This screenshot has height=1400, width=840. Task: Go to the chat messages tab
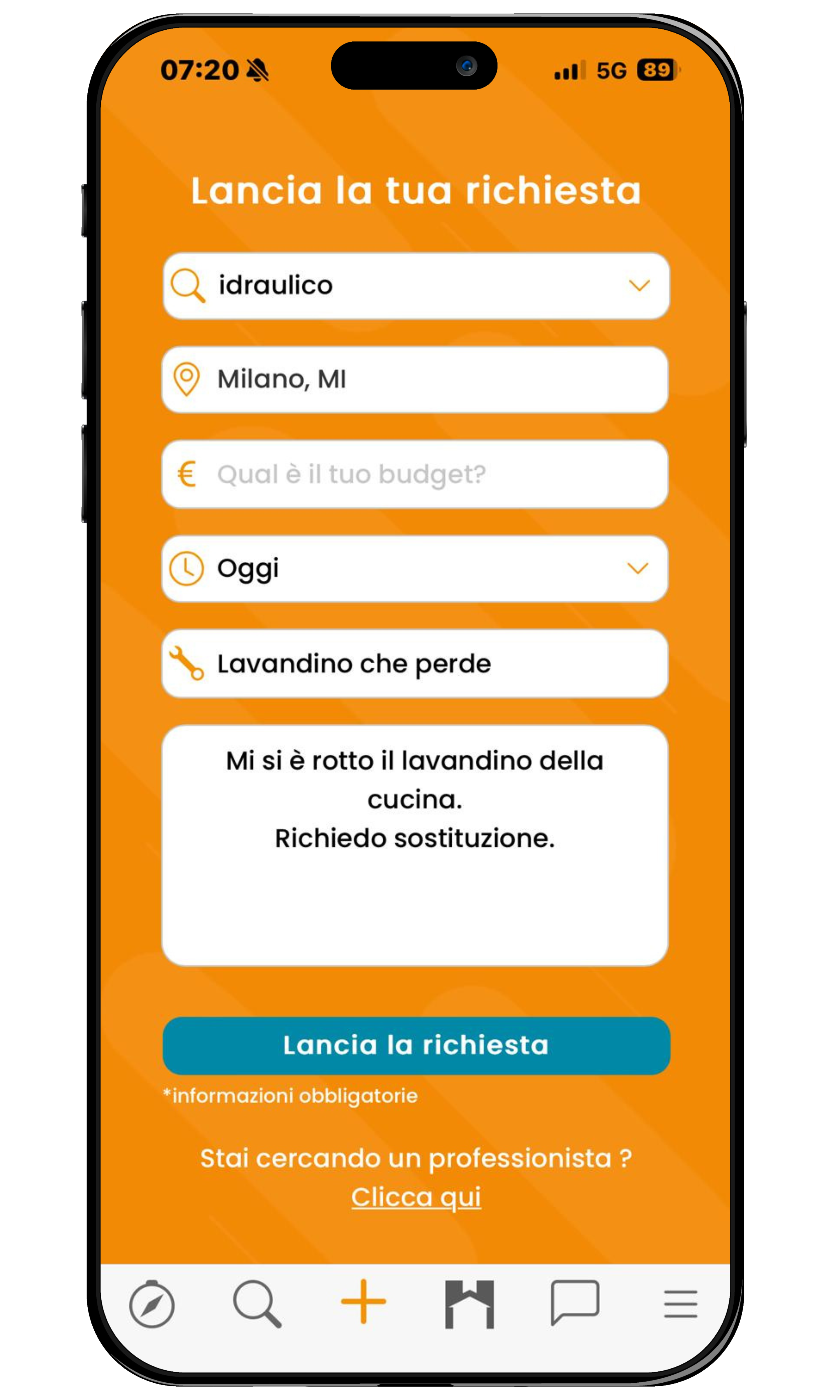coord(575,1301)
